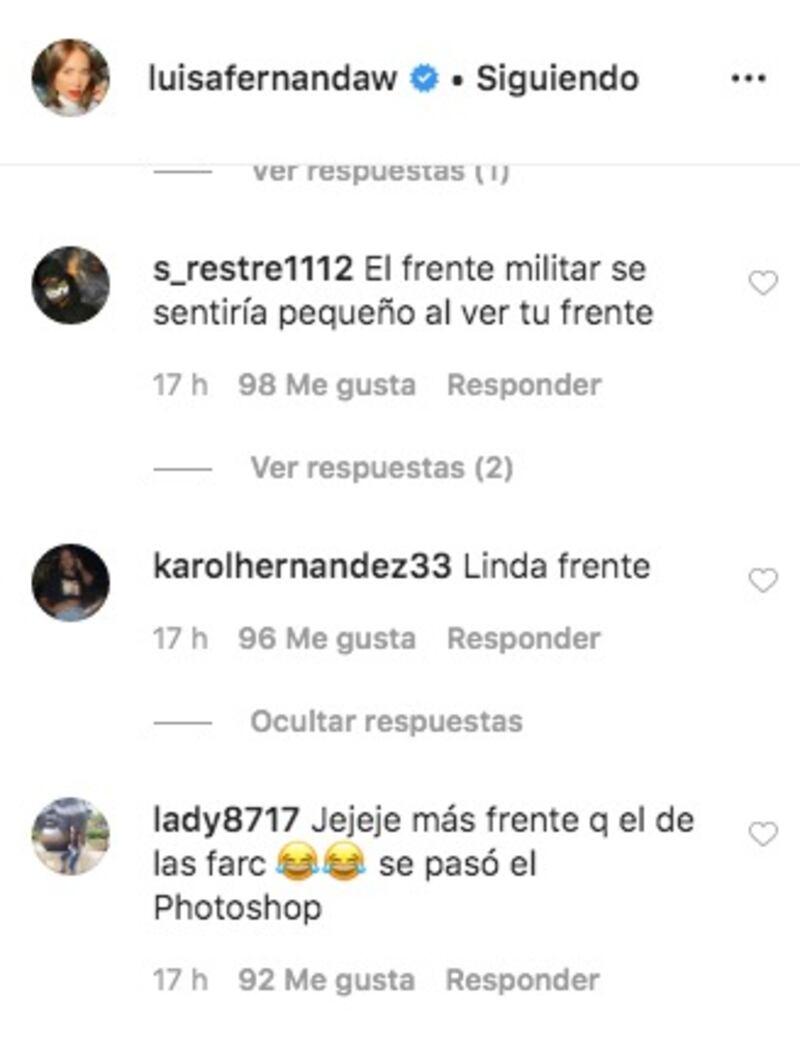
Task: Open the three-dot overflow menu
Action: 748,78
